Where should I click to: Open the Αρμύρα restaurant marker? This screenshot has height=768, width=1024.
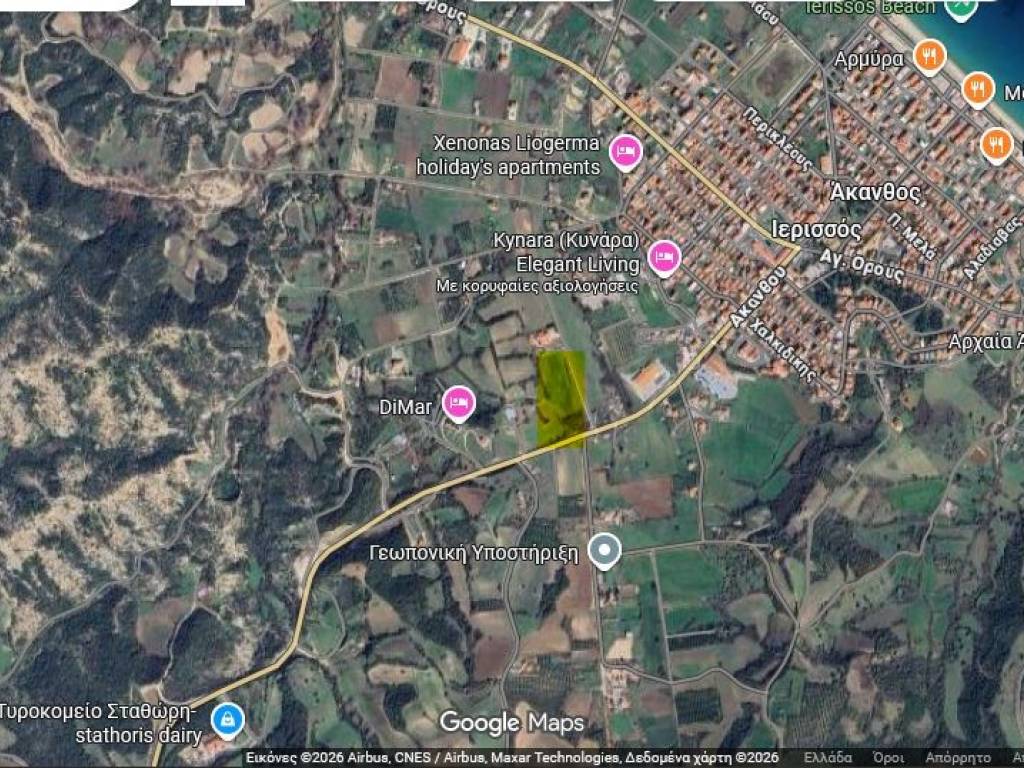pos(930,57)
